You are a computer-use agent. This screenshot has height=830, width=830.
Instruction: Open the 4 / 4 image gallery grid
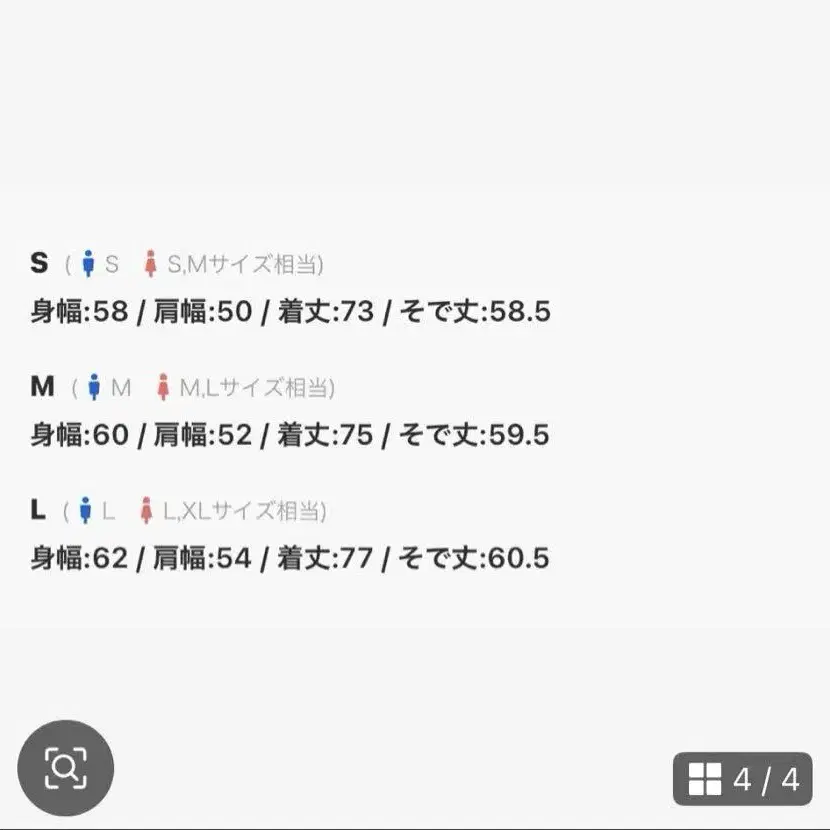pyautogui.click(x=742, y=778)
